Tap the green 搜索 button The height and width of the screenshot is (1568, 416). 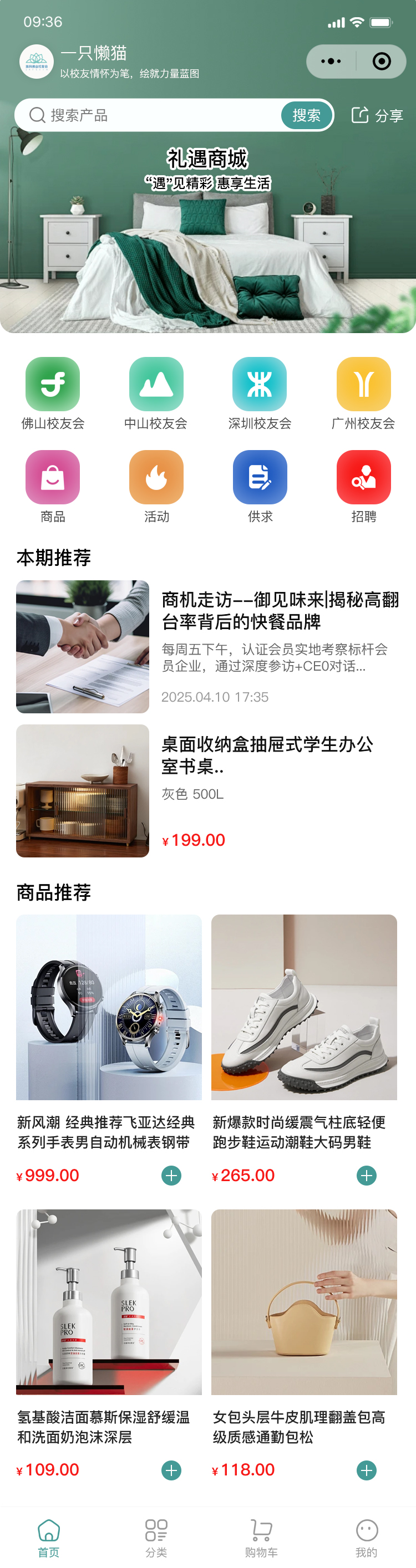point(306,115)
